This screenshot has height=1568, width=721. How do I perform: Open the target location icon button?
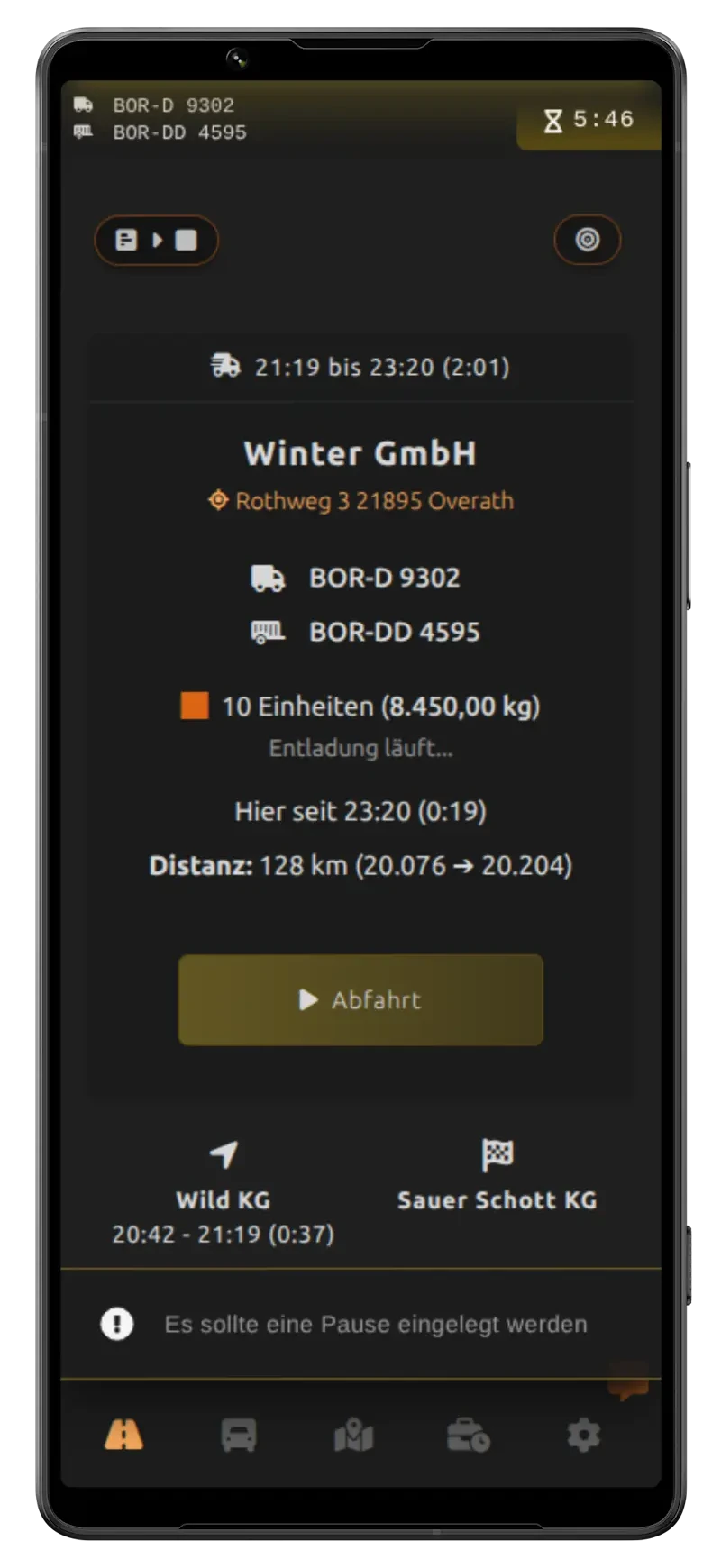[x=587, y=240]
